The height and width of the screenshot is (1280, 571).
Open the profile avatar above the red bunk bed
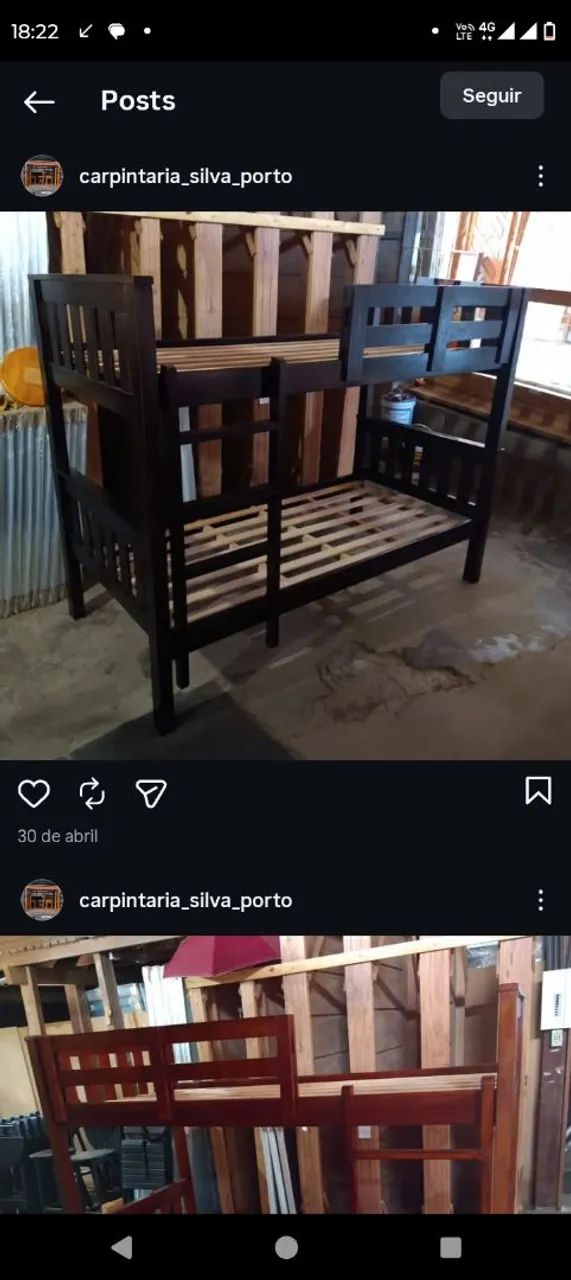42,900
